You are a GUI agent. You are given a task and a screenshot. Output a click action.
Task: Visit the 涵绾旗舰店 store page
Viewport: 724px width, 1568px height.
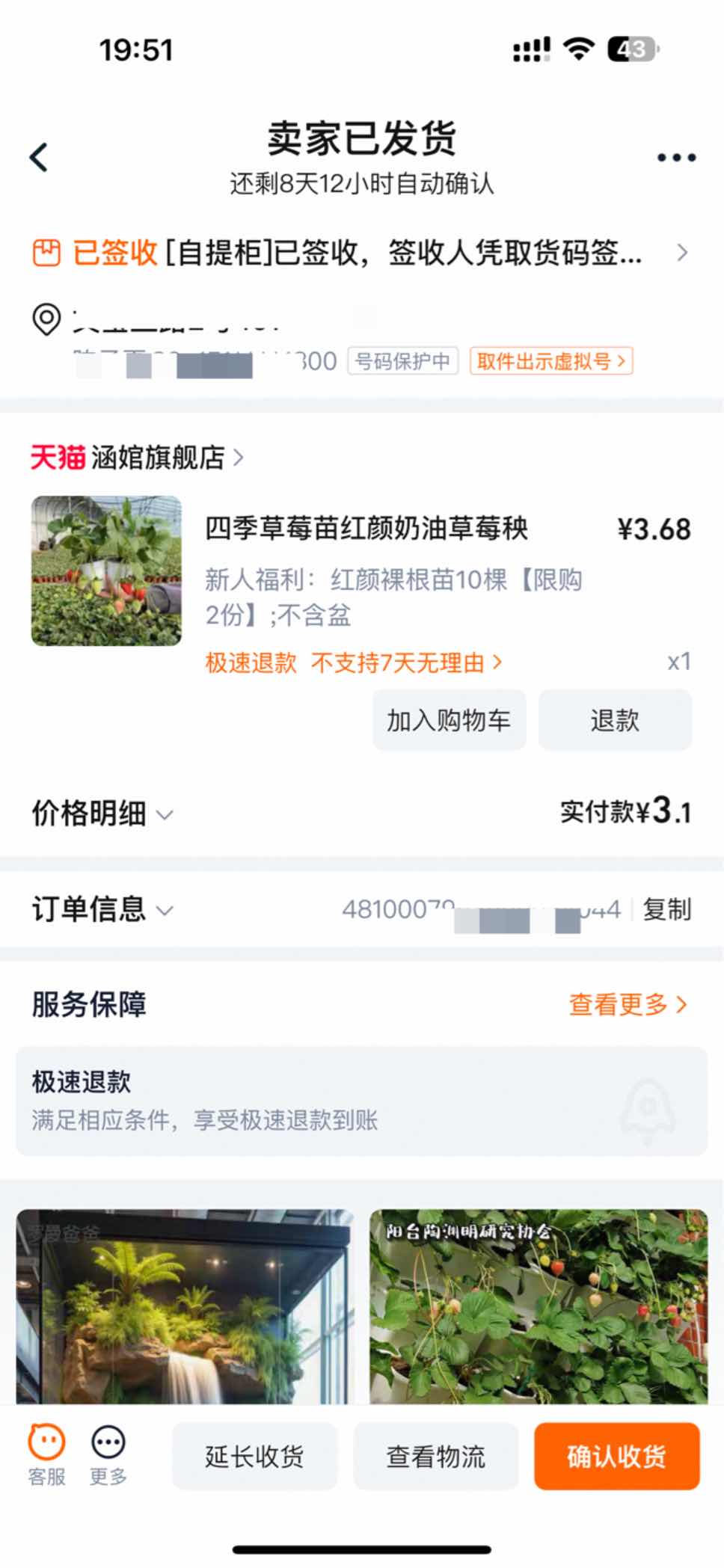click(157, 458)
